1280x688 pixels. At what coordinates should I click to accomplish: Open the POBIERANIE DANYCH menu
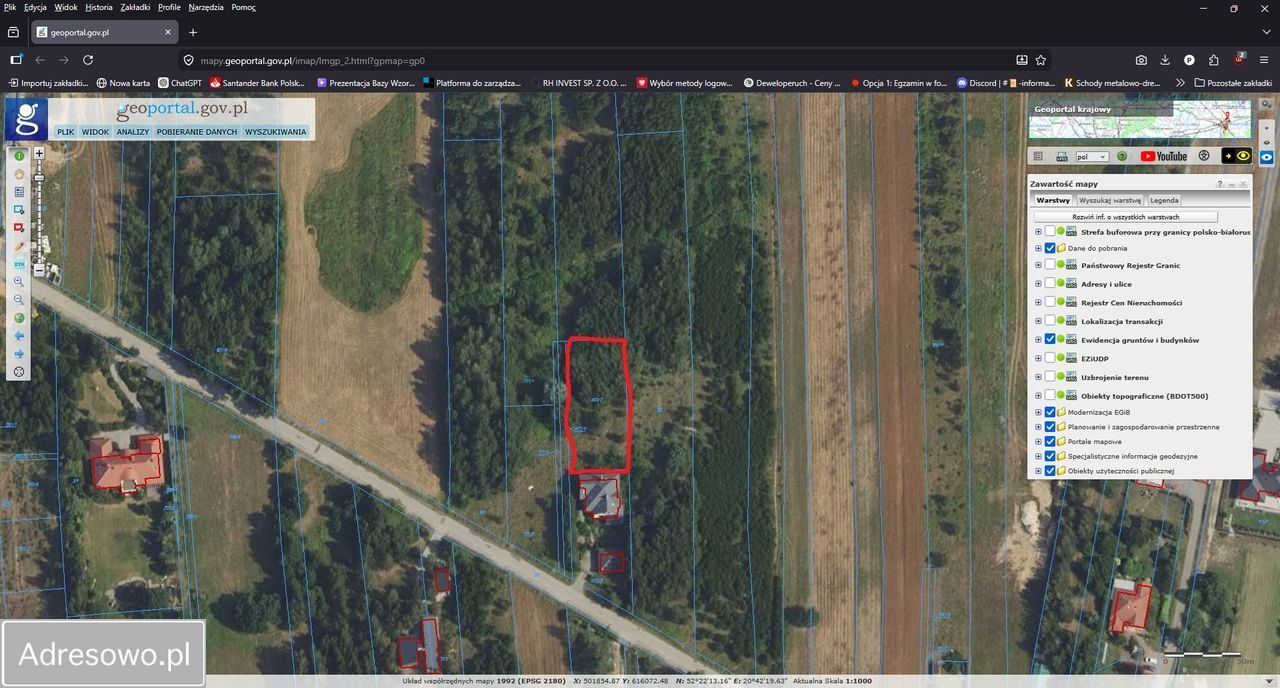[x=197, y=132]
